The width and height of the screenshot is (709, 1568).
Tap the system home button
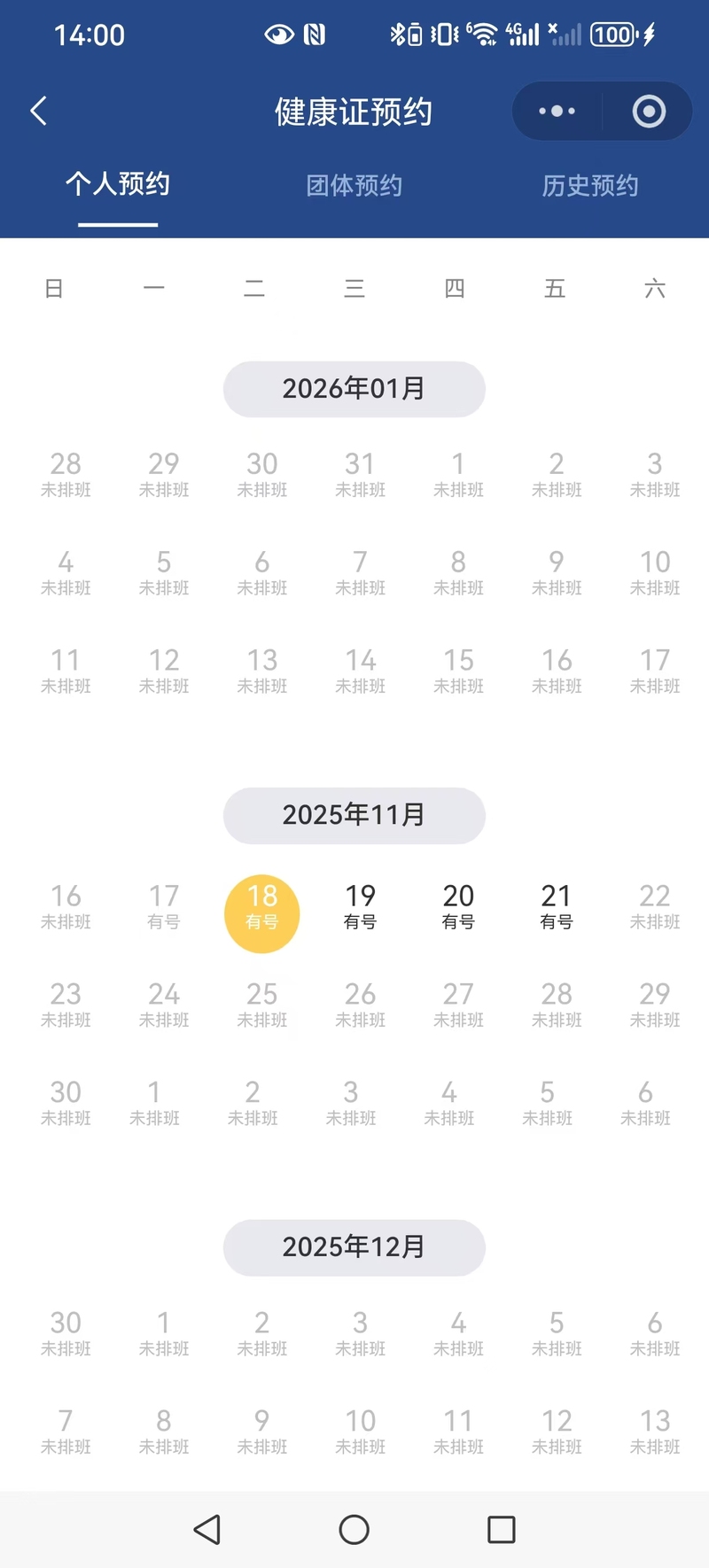[x=354, y=1529]
